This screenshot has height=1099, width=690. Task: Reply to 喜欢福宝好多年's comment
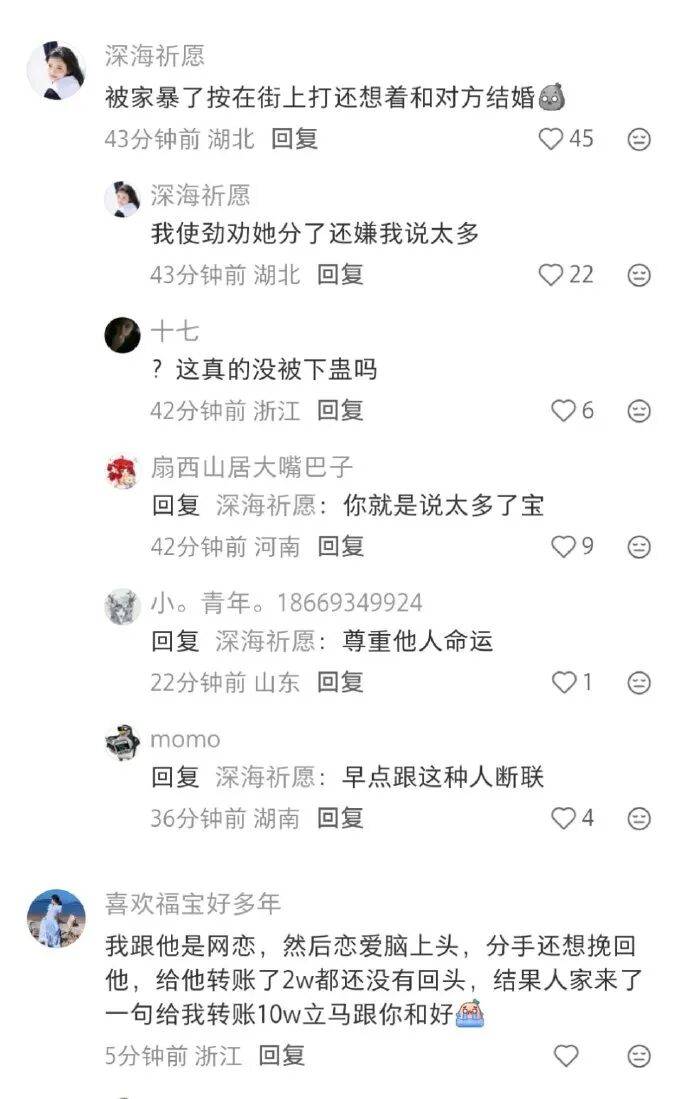pyautogui.click(x=281, y=1055)
